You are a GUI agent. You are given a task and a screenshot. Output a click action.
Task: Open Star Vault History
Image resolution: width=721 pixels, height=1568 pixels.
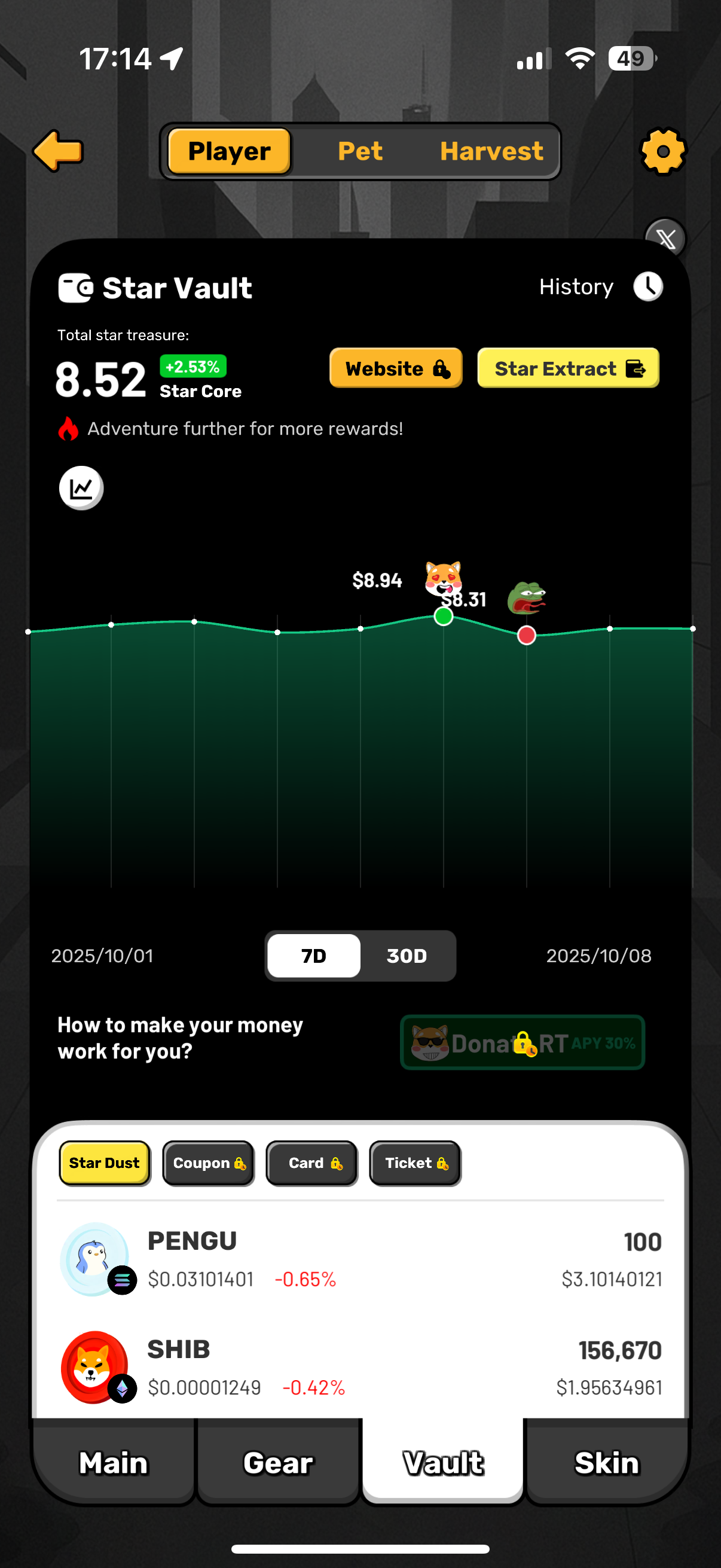(x=600, y=286)
